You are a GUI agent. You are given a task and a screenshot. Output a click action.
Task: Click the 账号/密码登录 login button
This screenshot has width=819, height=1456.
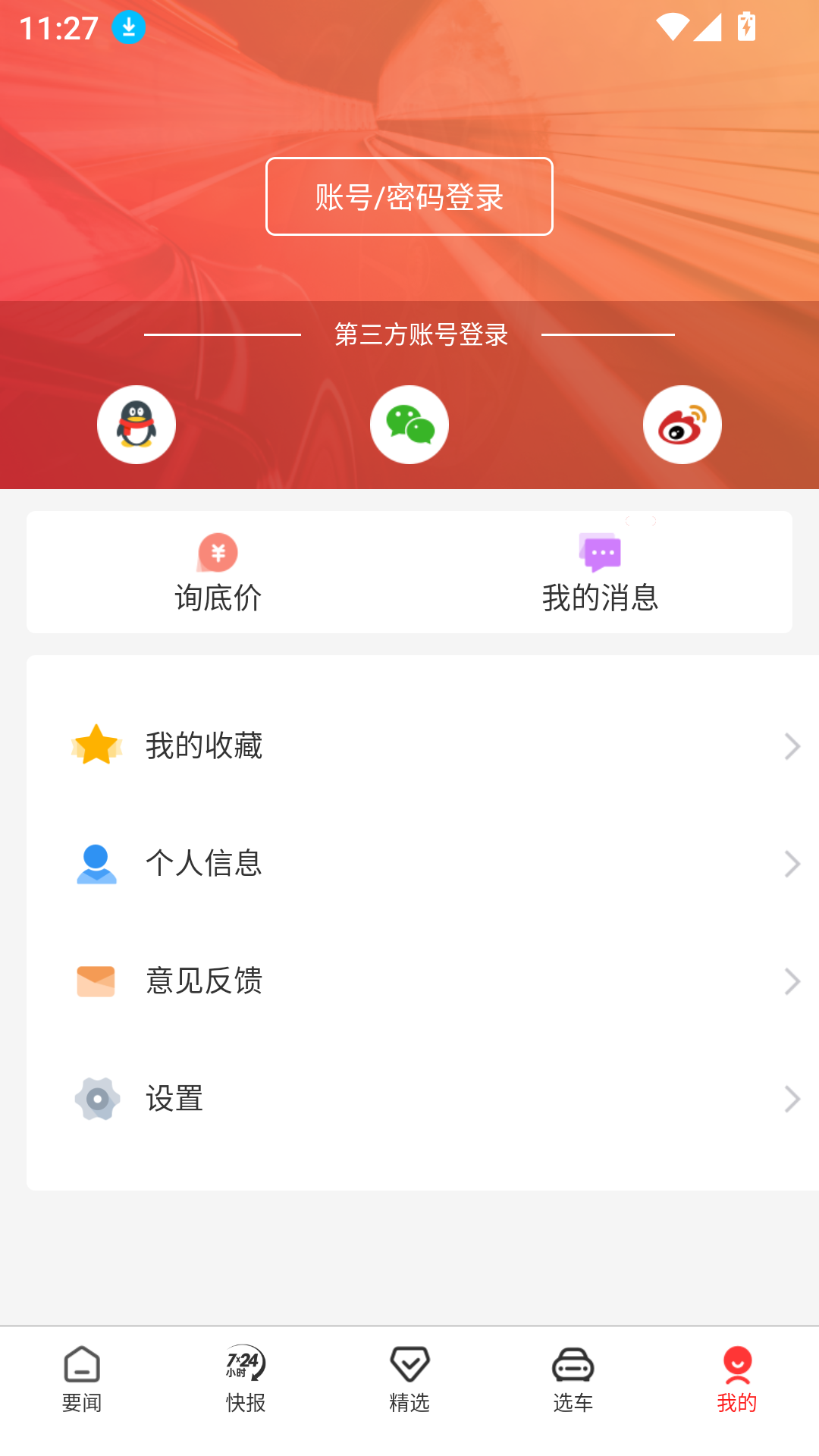click(409, 196)
